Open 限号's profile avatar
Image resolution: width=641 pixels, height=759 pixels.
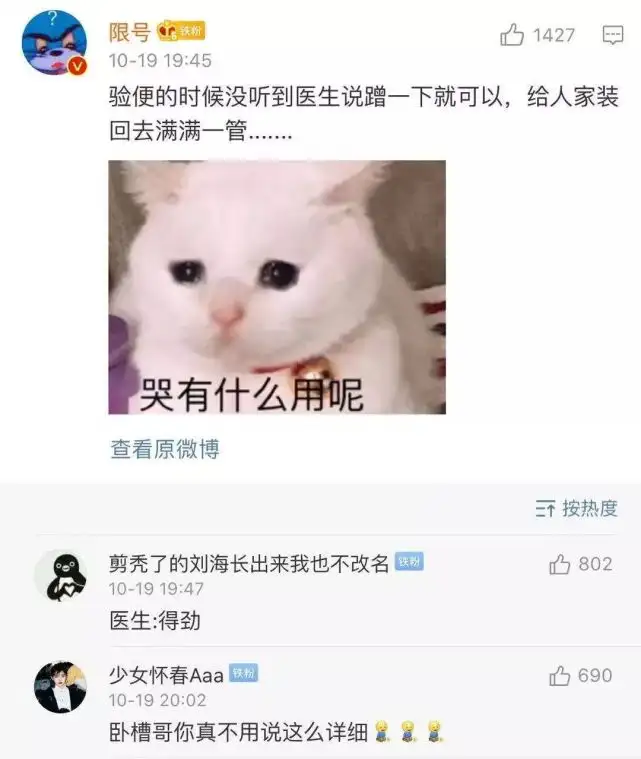(x=55, y=43)
